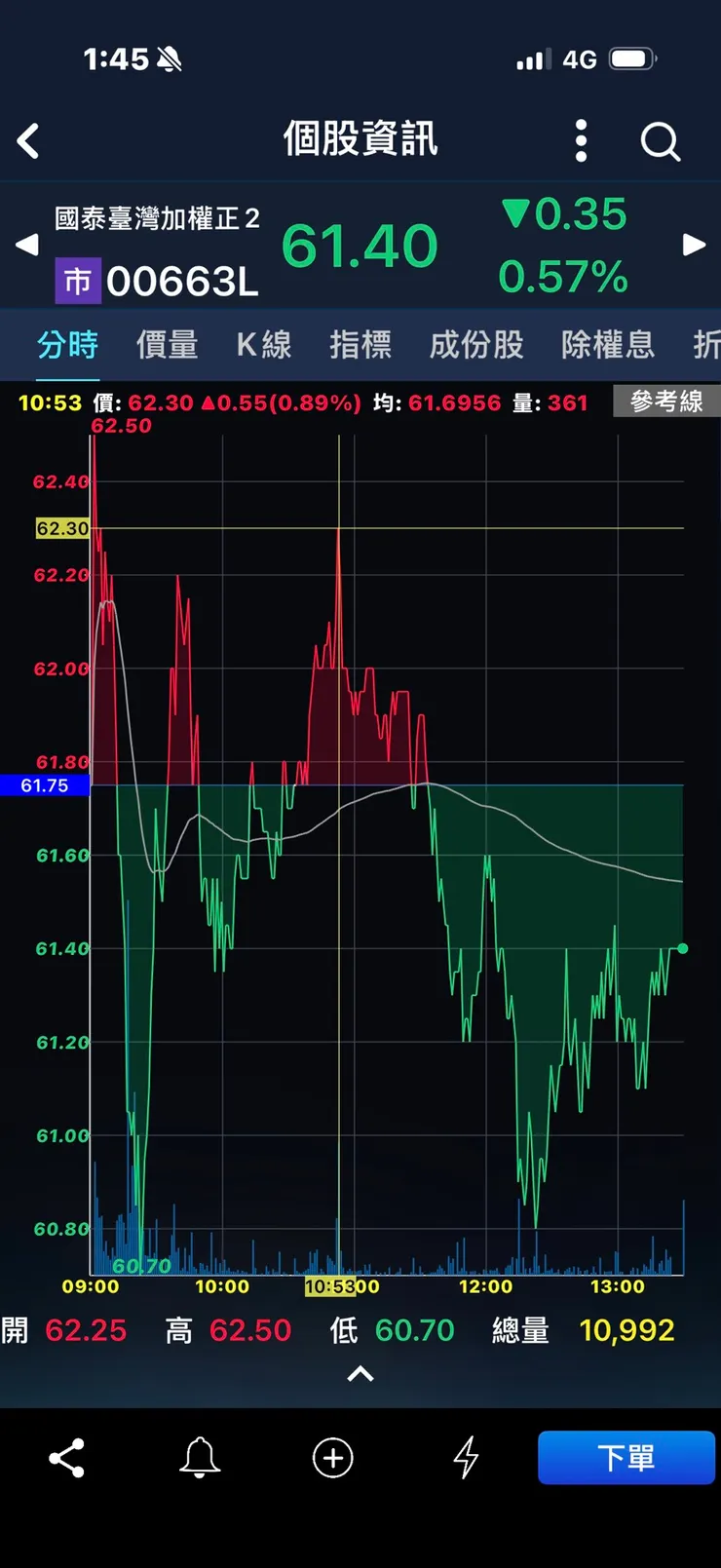Image resolution: width=721 pixels, height=1568 pixels.
Task: Expand the details panel with the up chevron
Action: pos(360,1374)
